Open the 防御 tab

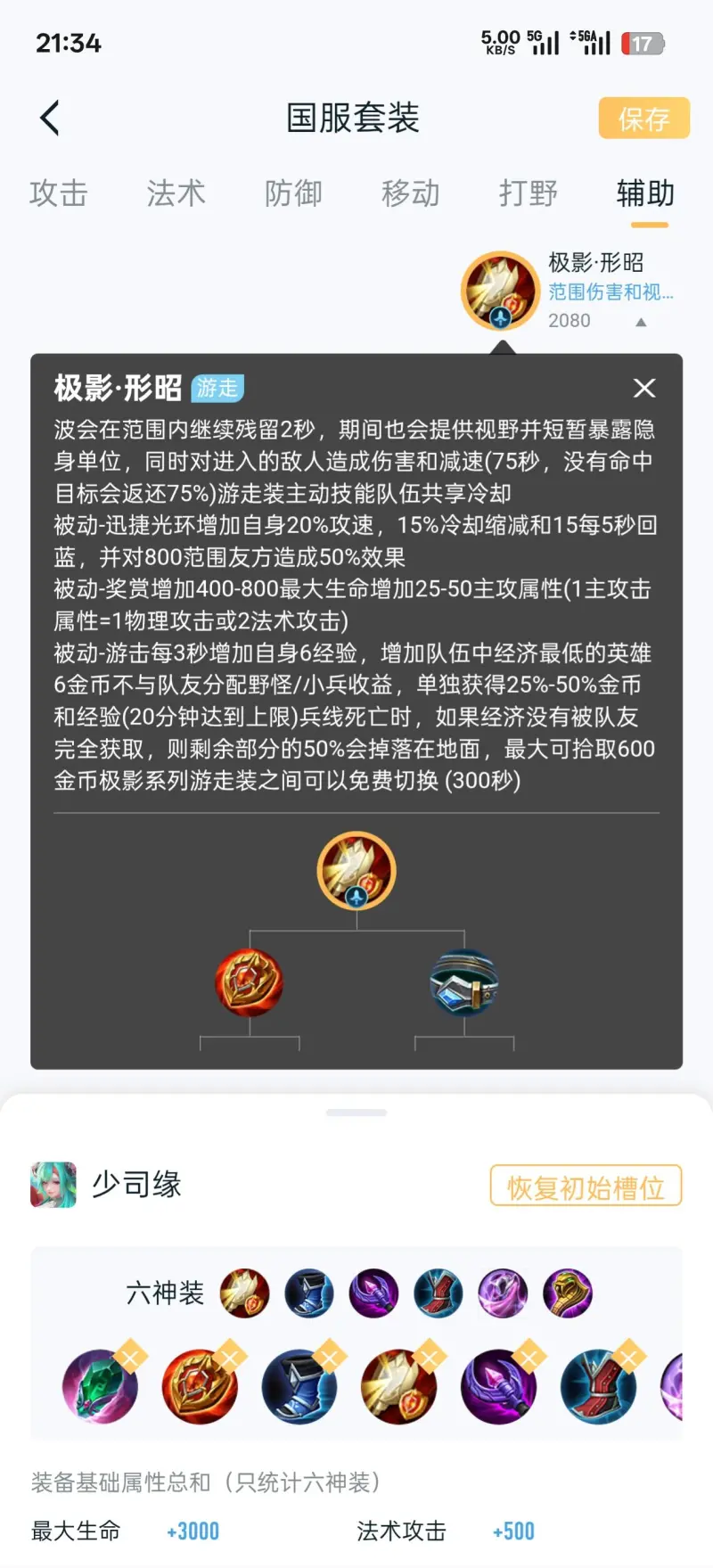pyautogui.click(x=293, y=193)
